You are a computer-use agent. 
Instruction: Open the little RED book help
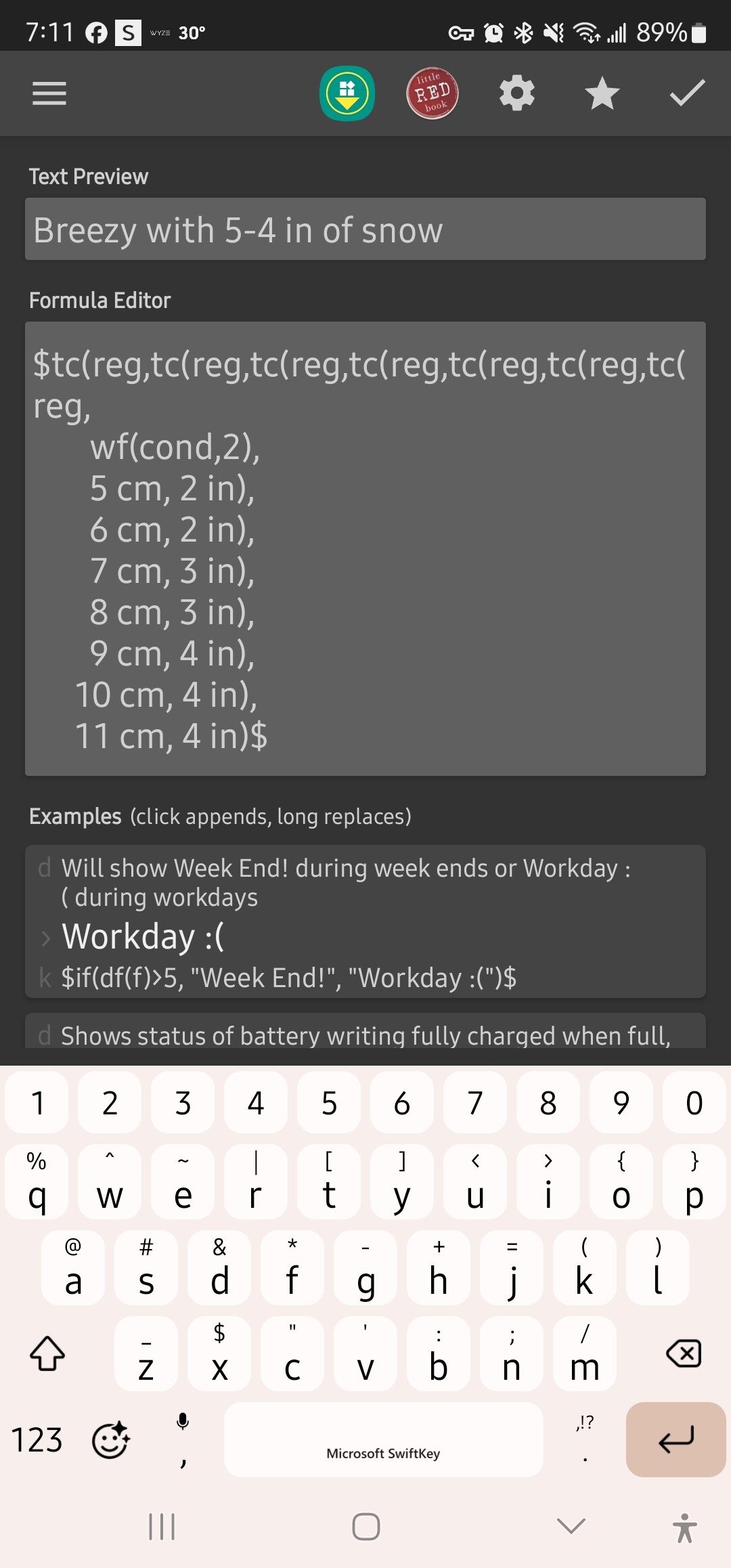[433, 93]
